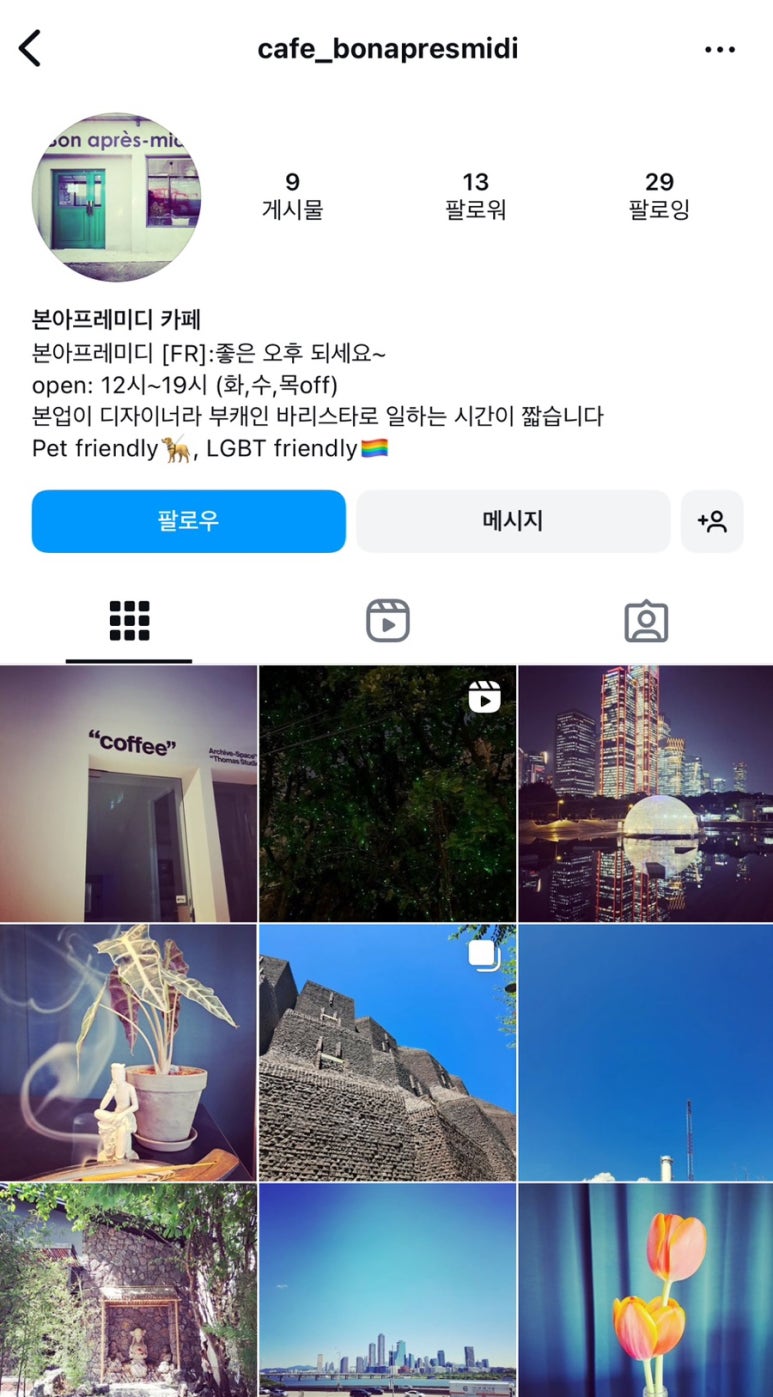Open the night skyline with dome post
773x1397 pixels.
tap(646, 793)
